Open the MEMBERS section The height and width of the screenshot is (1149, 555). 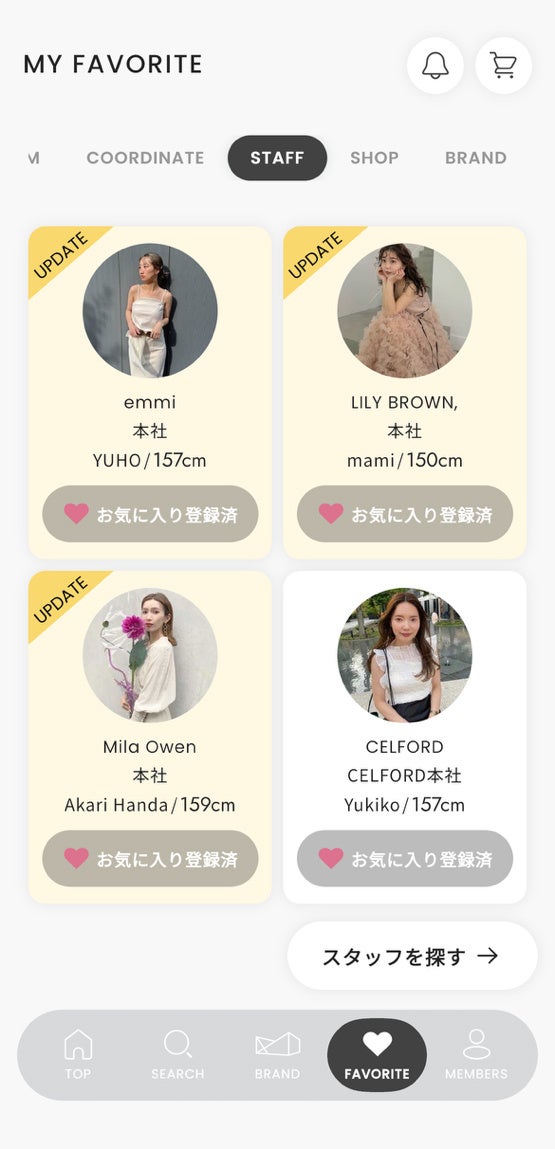click(x=477, y=1055)
